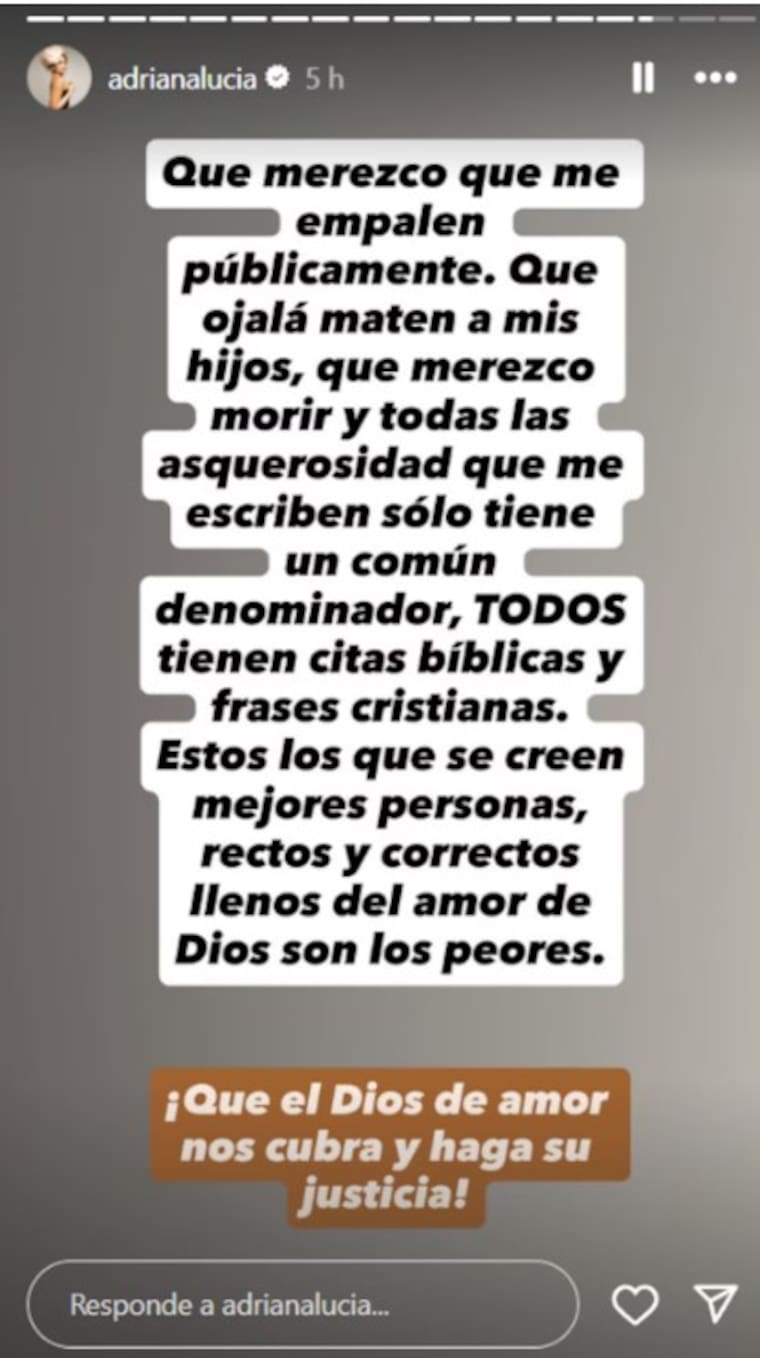
Task: Pause the story playback
Action: click(x=643, y=78)
